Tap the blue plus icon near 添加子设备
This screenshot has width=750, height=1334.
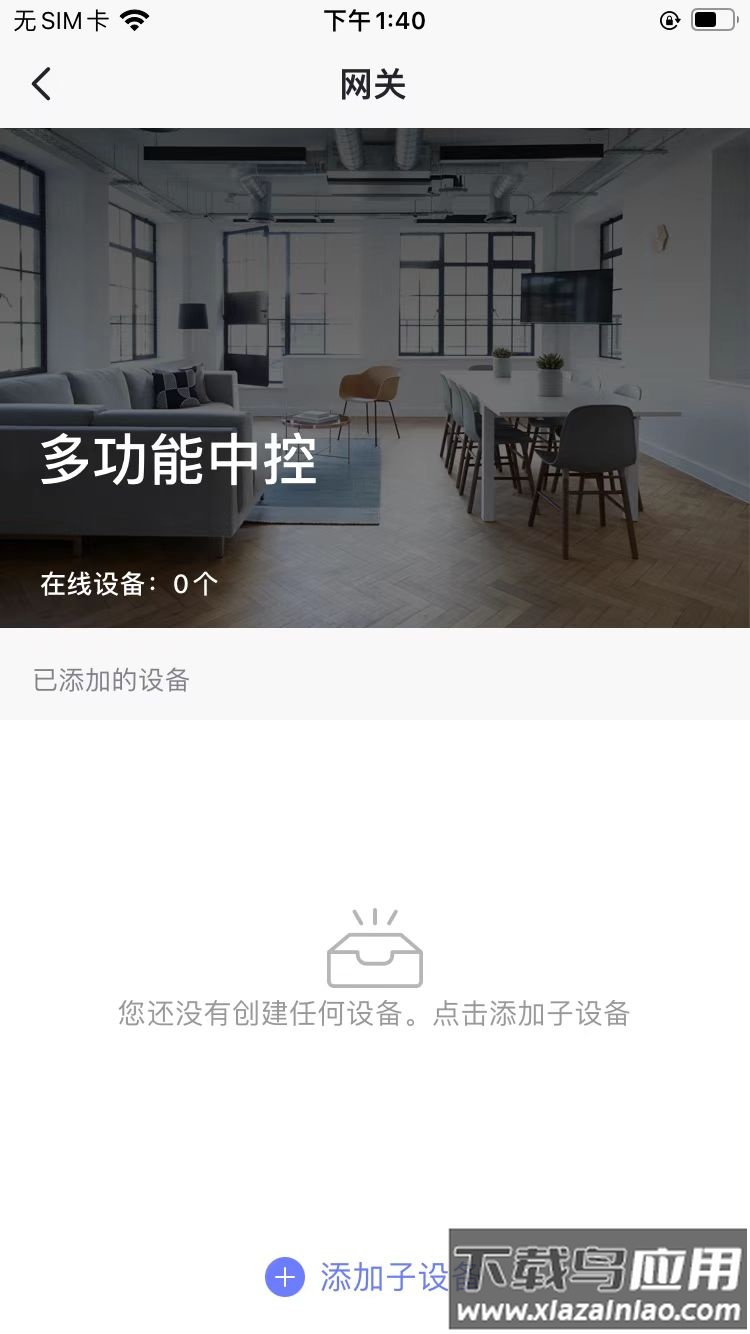click(x=286, y=1277)
